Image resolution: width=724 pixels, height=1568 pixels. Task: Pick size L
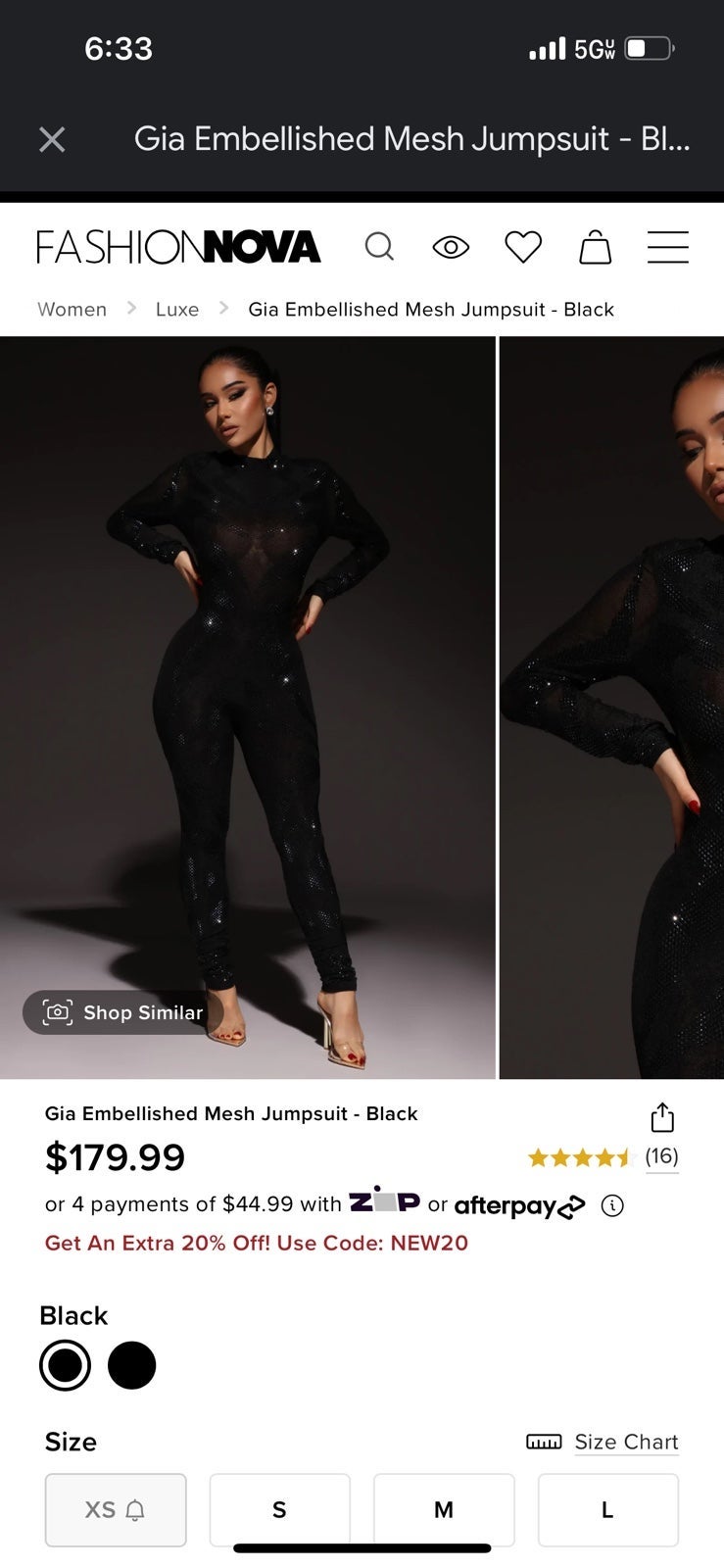point(607,1510)
